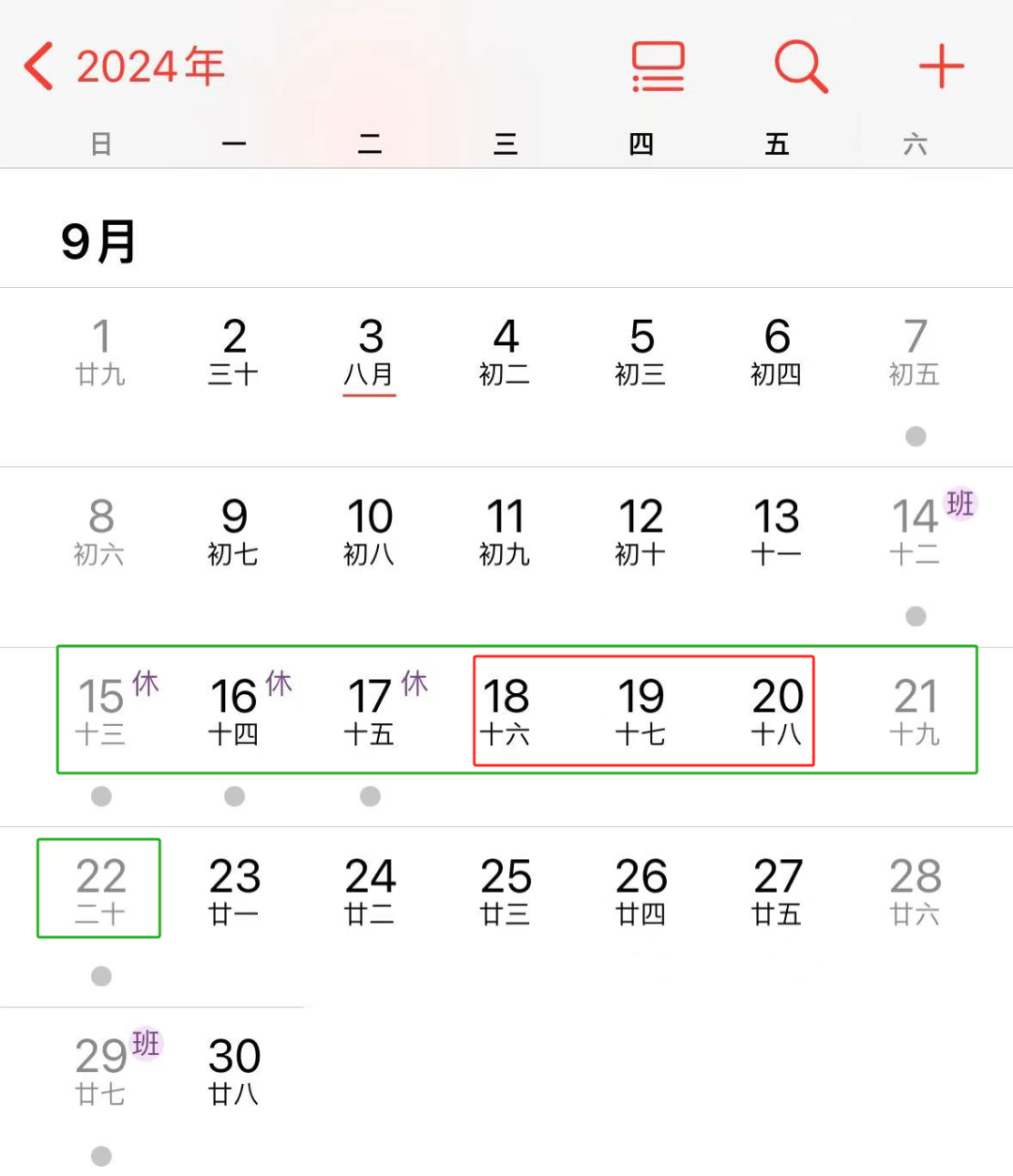Select September 19
1013x1176 pixels.
click(641, 711)
